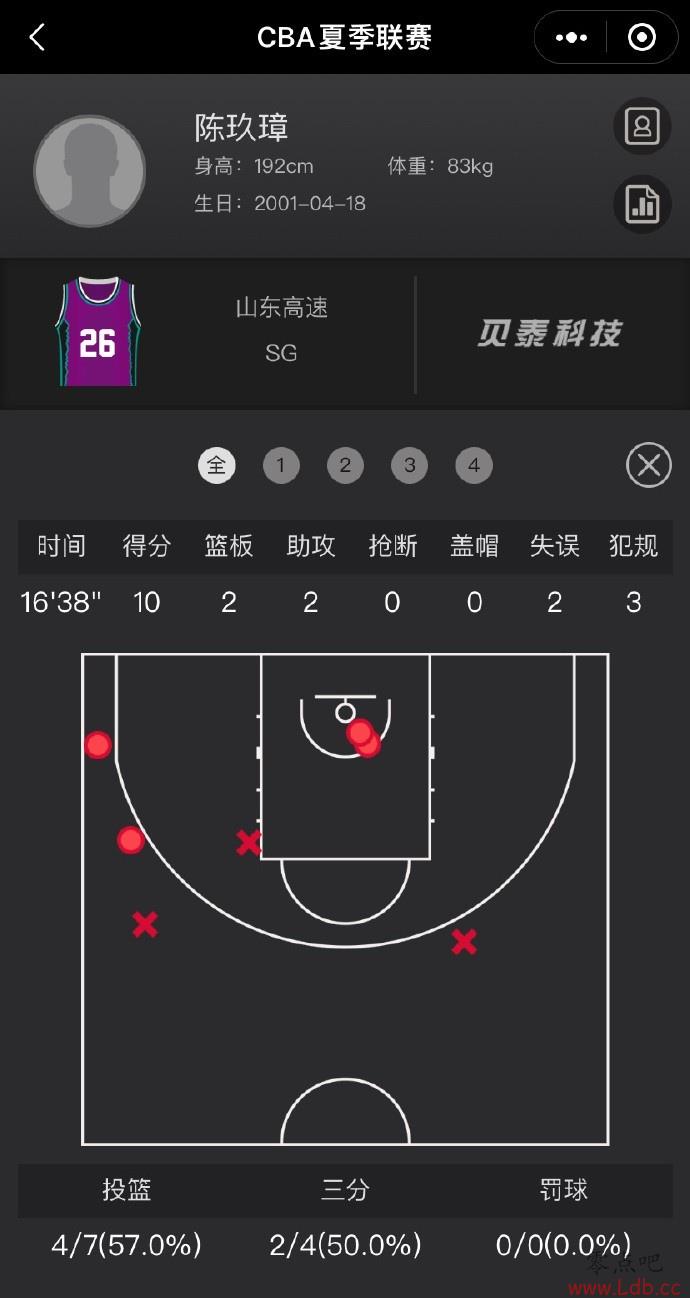
Task: Close the mini program via the circle button
Action: tap(641, 38)
